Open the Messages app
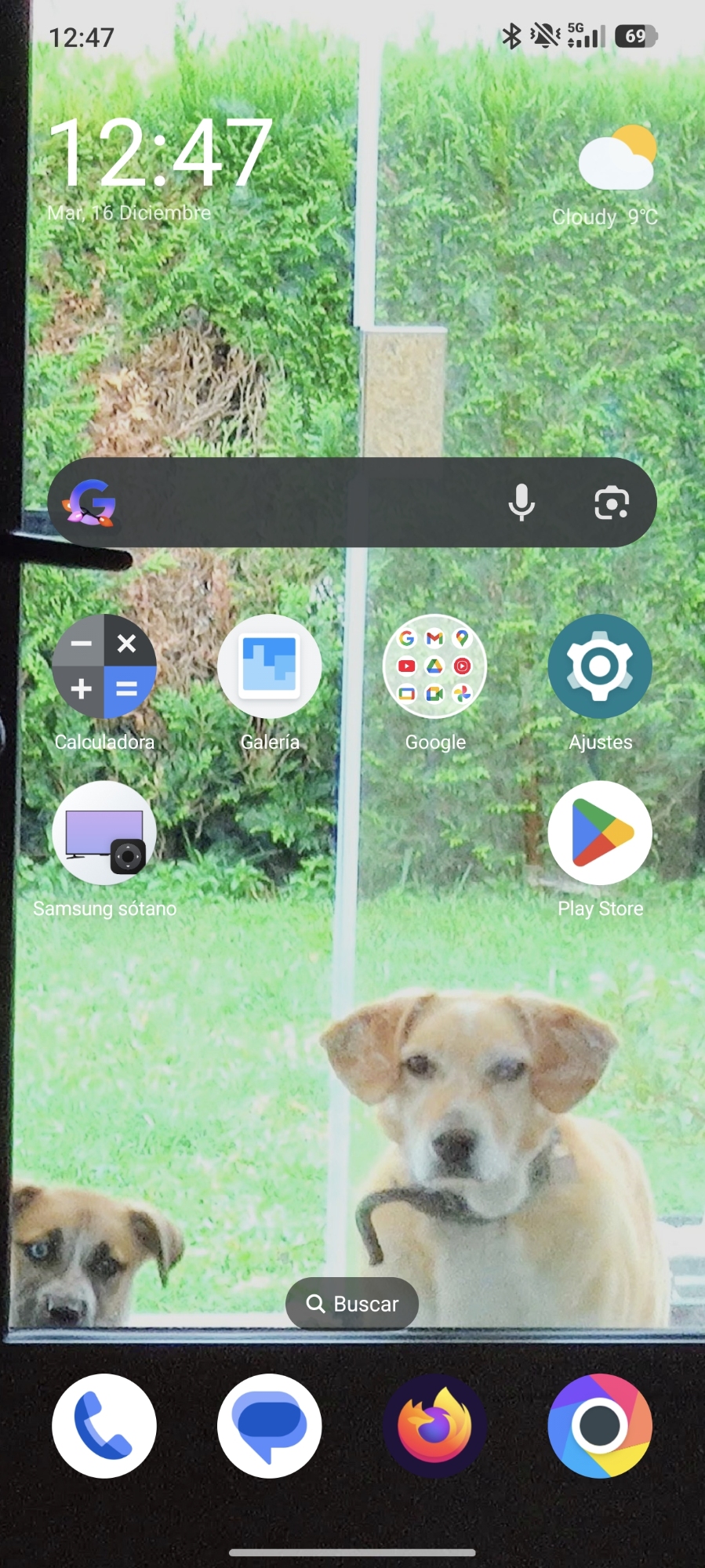Image resolution: width=705 pixels, height=1568 pixels. tap(270, 1426)
